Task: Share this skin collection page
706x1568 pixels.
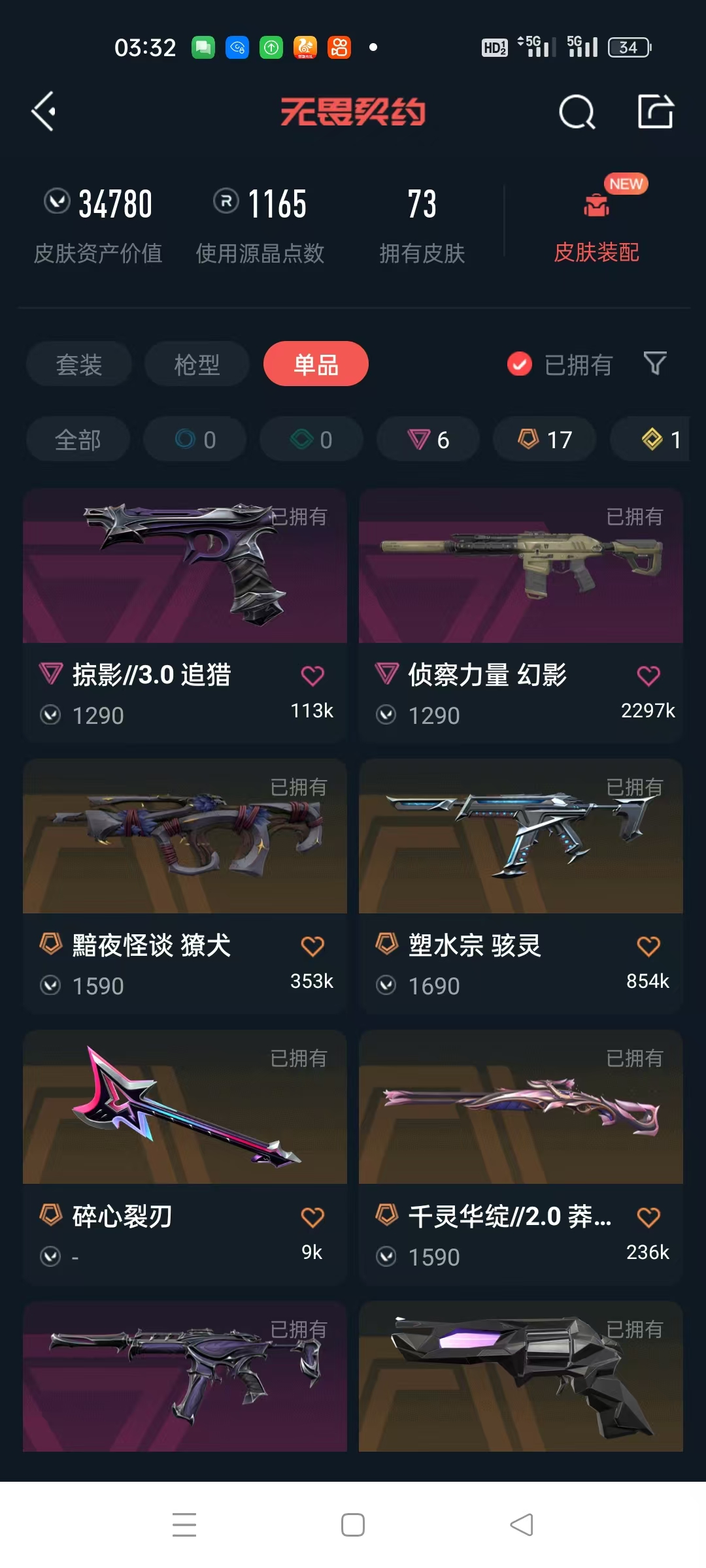Action: (x=656, y=112)
